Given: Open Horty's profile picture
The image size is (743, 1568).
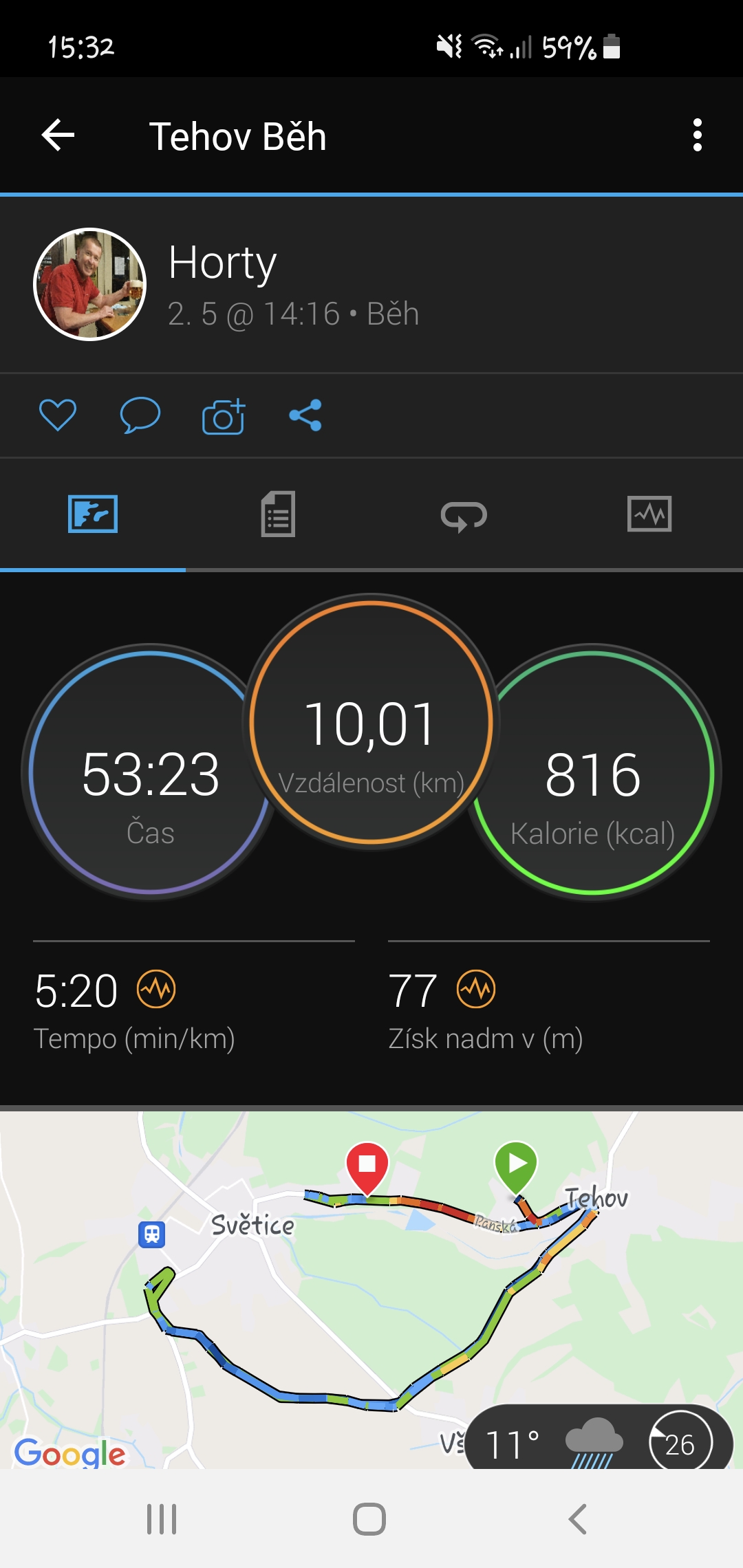Looking at the screenshot, I should pyautogui.click(x=90, y=284).
